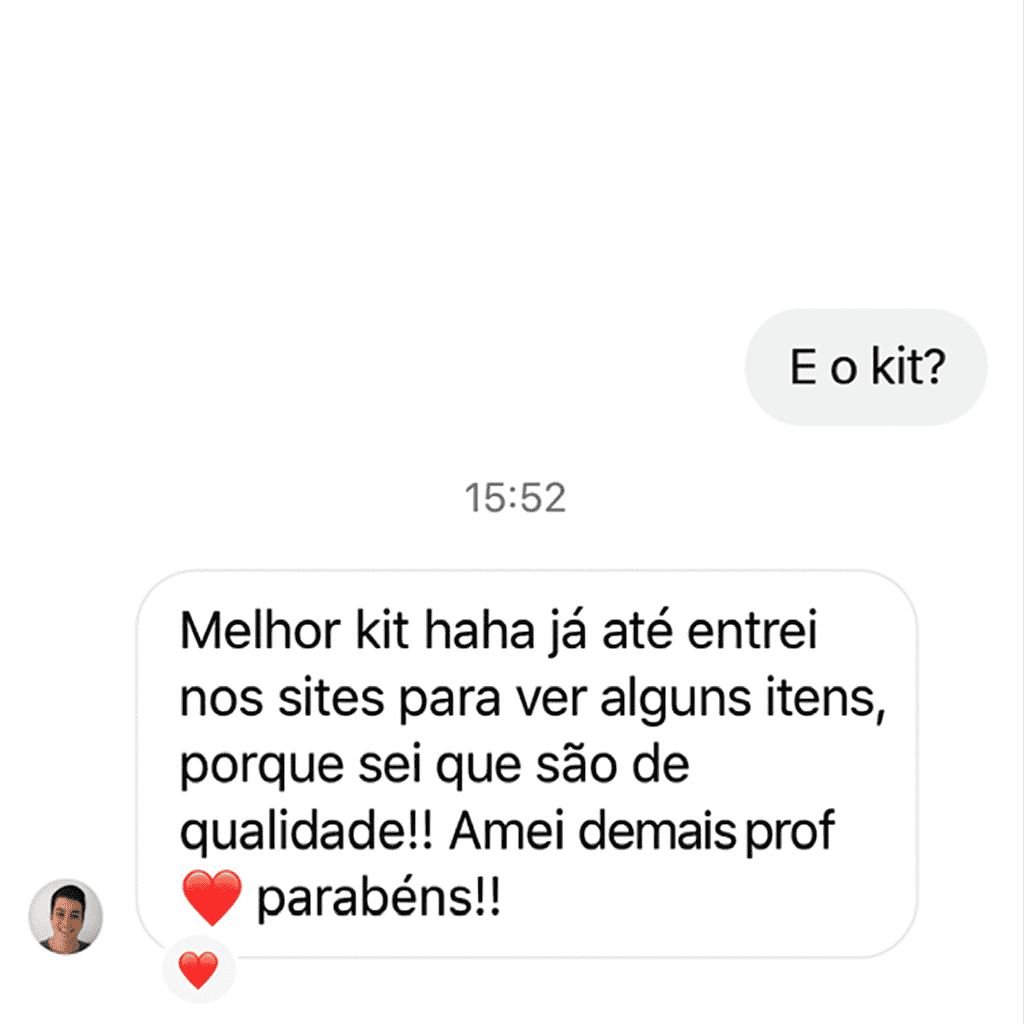This screenshot has height=1024, width=1024.
Task: View the heart reaction below the message
Action: coord(198,970)
